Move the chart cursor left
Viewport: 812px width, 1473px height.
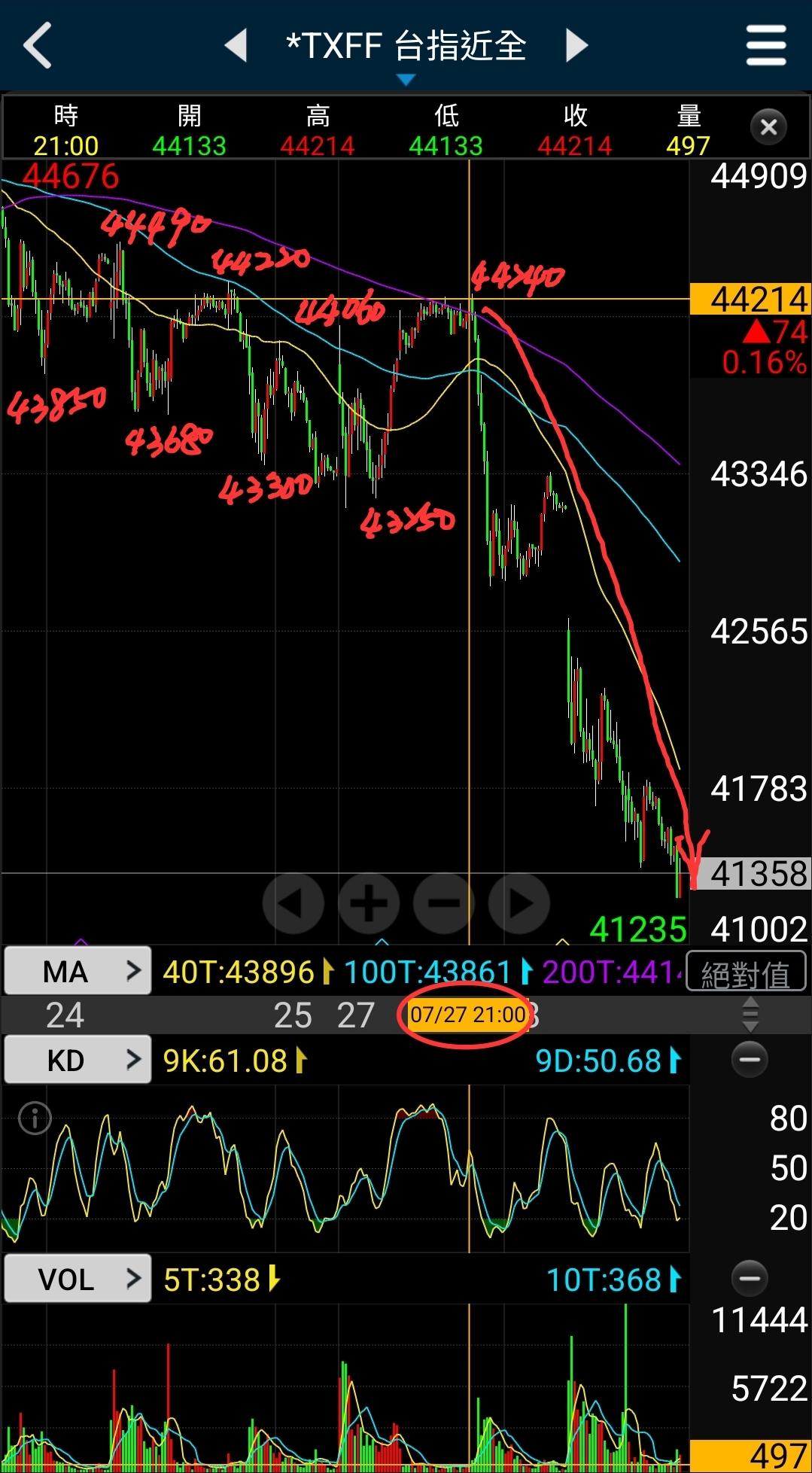tap(293, 902)
